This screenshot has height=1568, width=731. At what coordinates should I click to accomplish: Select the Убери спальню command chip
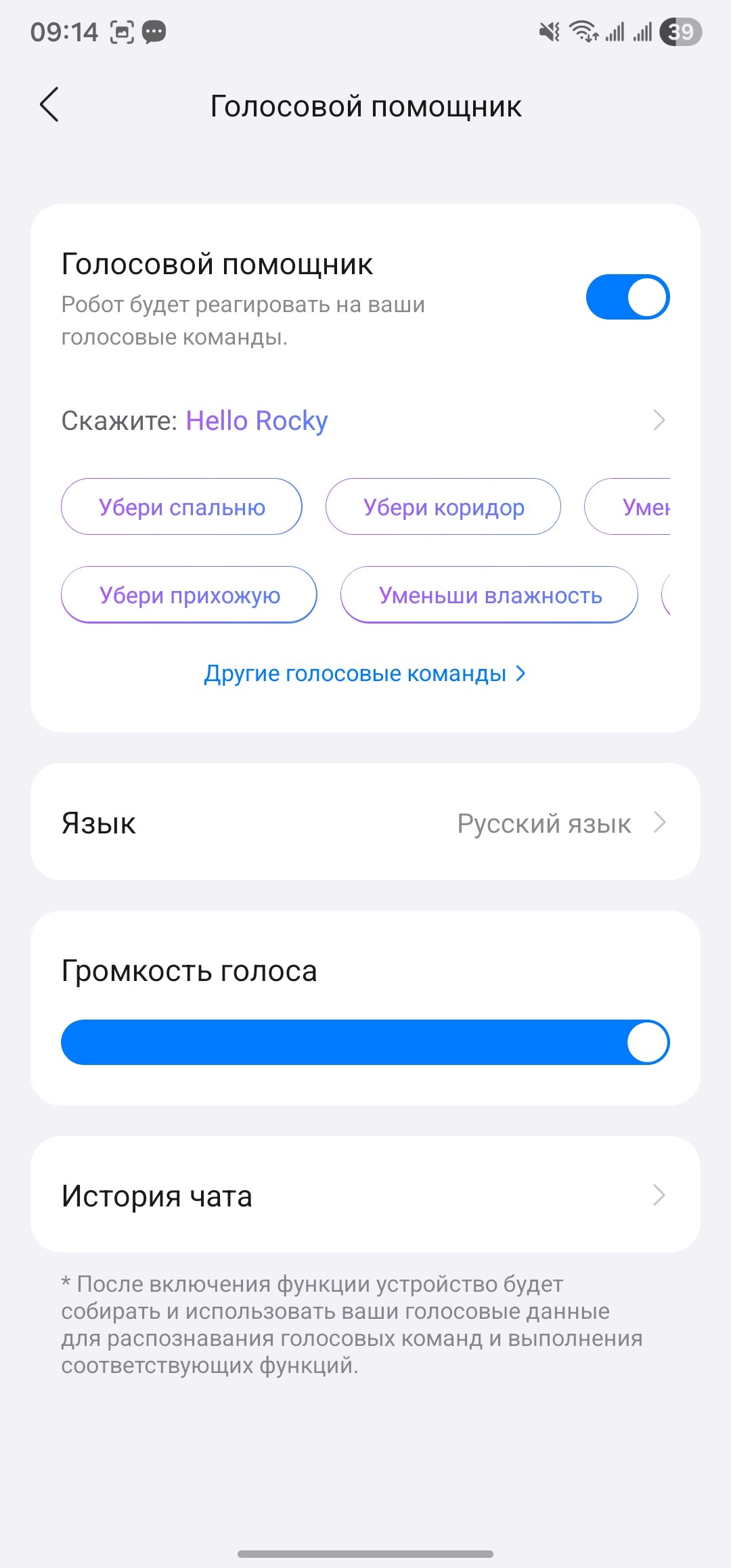pyautogui.click(x=181, y=507)
